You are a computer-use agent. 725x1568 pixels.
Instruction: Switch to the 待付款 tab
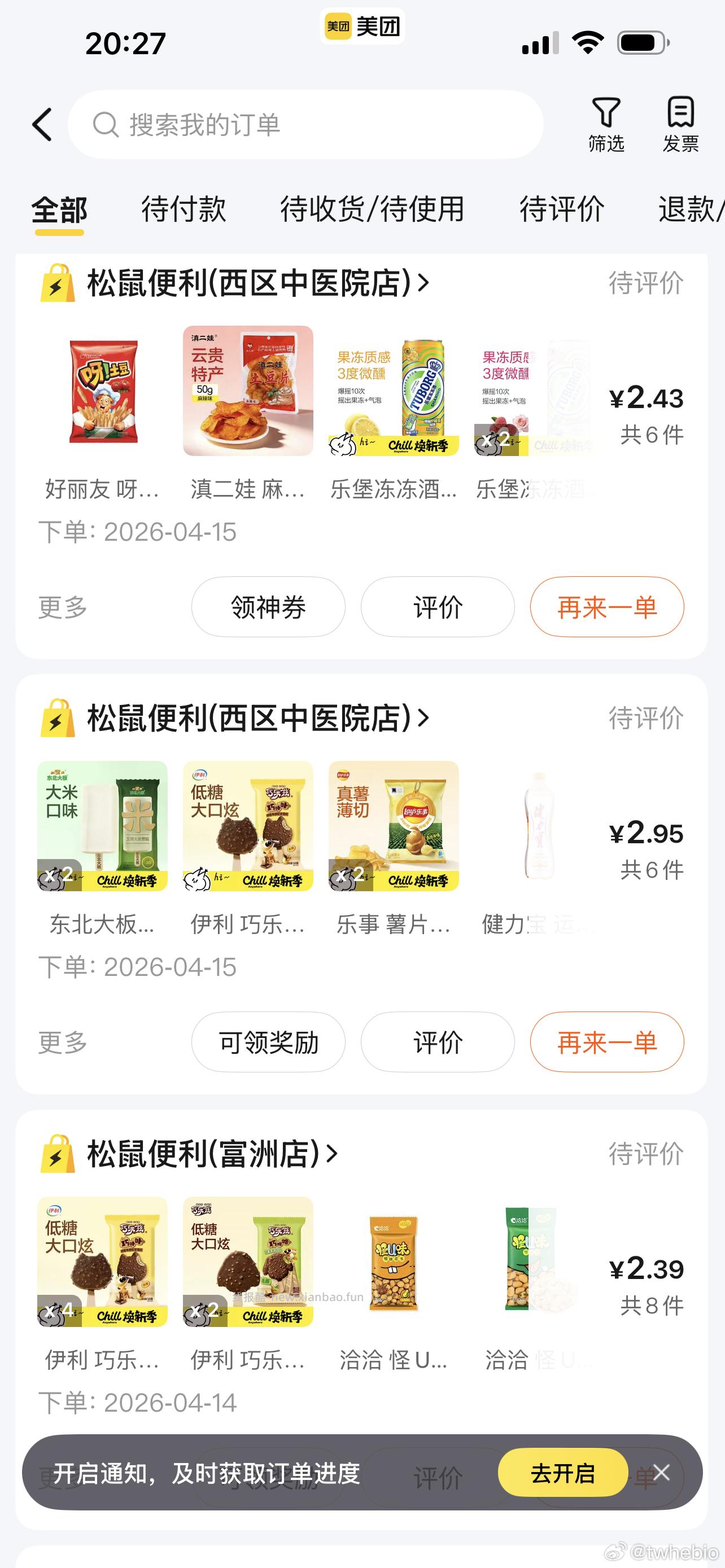click(182, 209)
